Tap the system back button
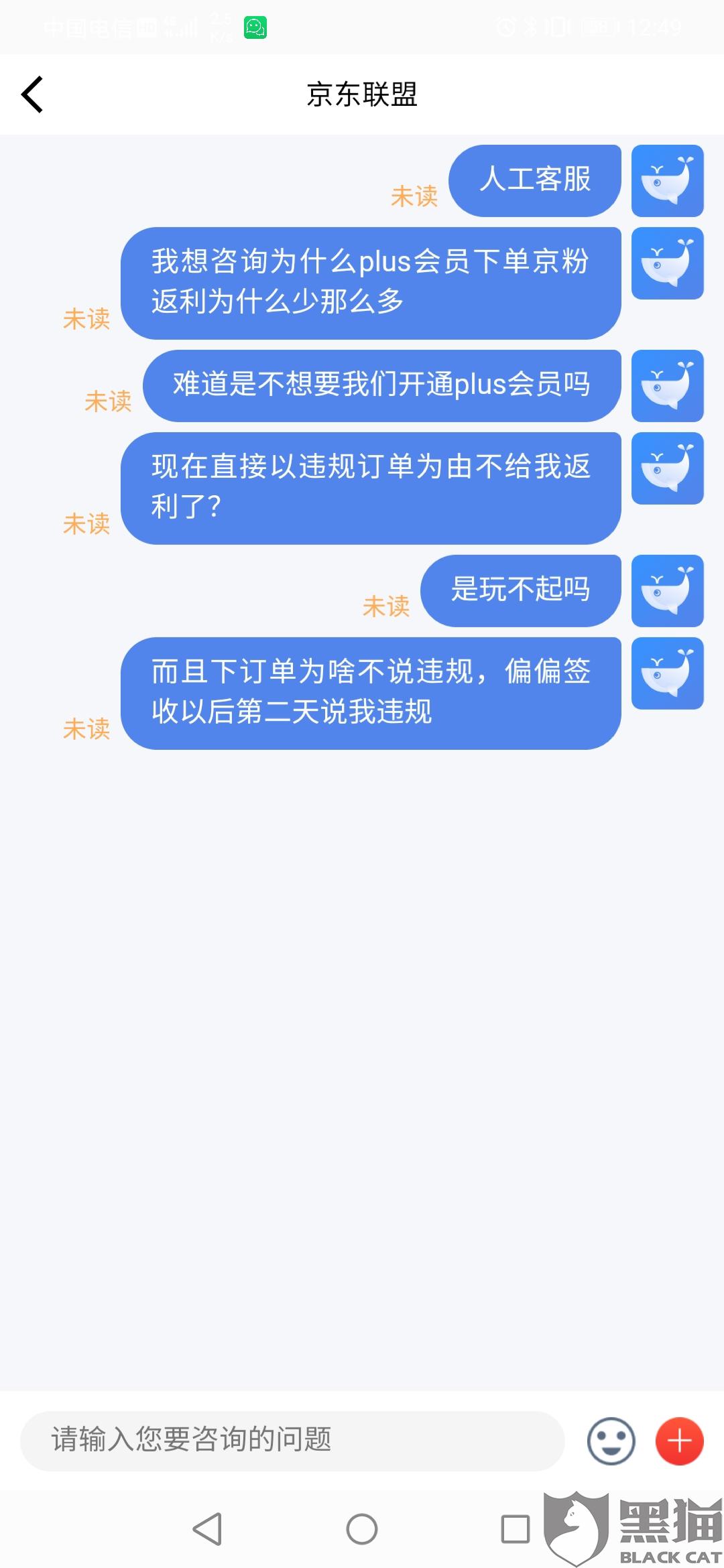This screenshot has width=724, height=1568. coord(207,1529)
